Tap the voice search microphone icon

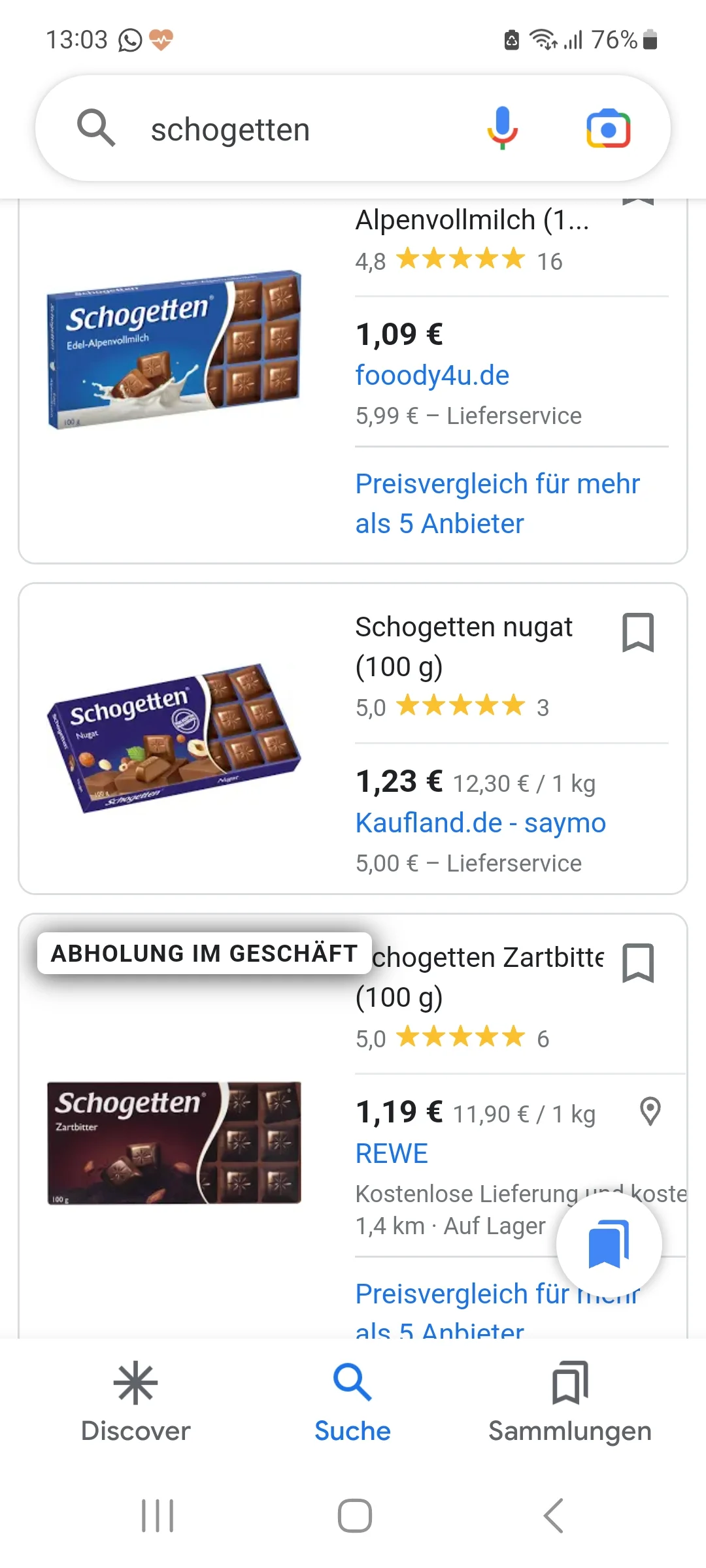click(502, 128)
